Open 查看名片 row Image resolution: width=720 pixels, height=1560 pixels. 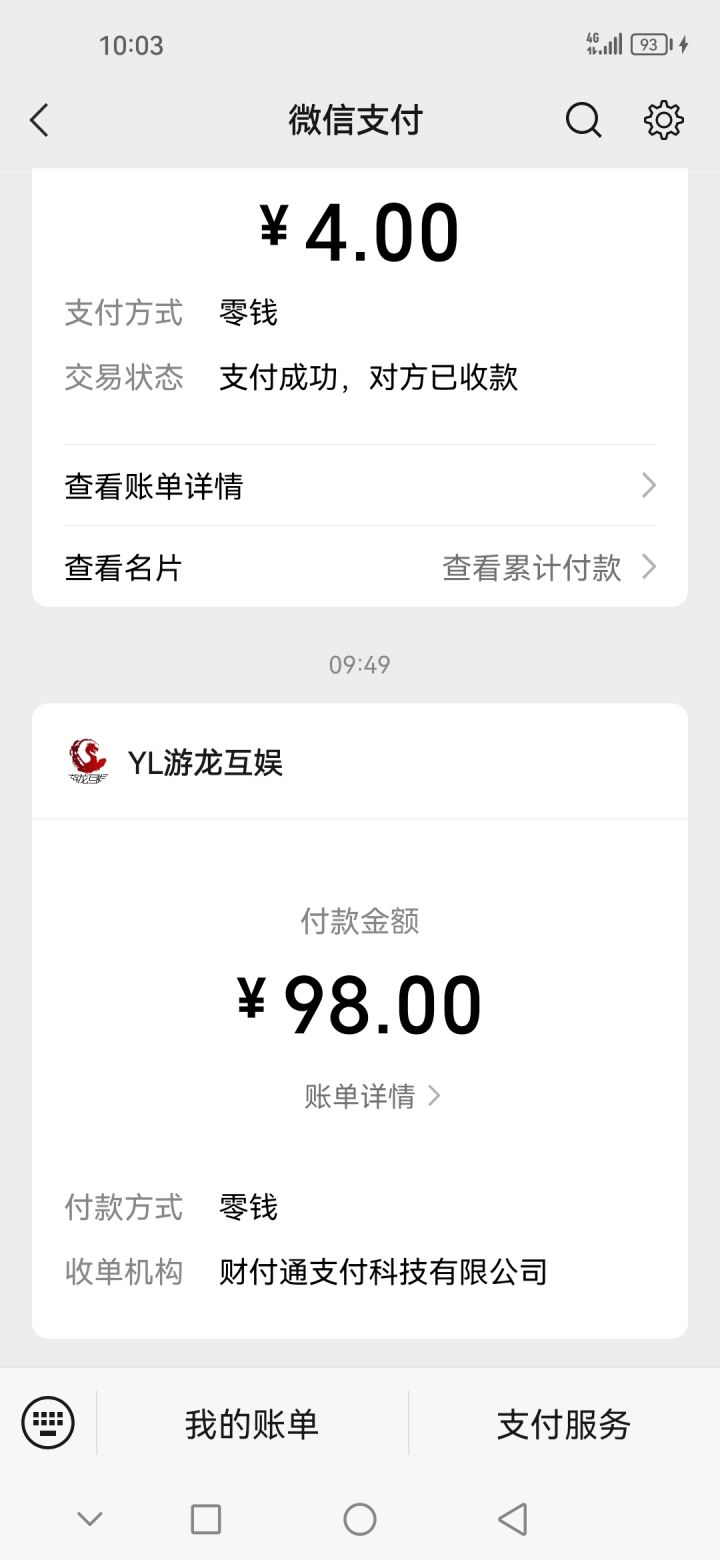tap(124, 568)
